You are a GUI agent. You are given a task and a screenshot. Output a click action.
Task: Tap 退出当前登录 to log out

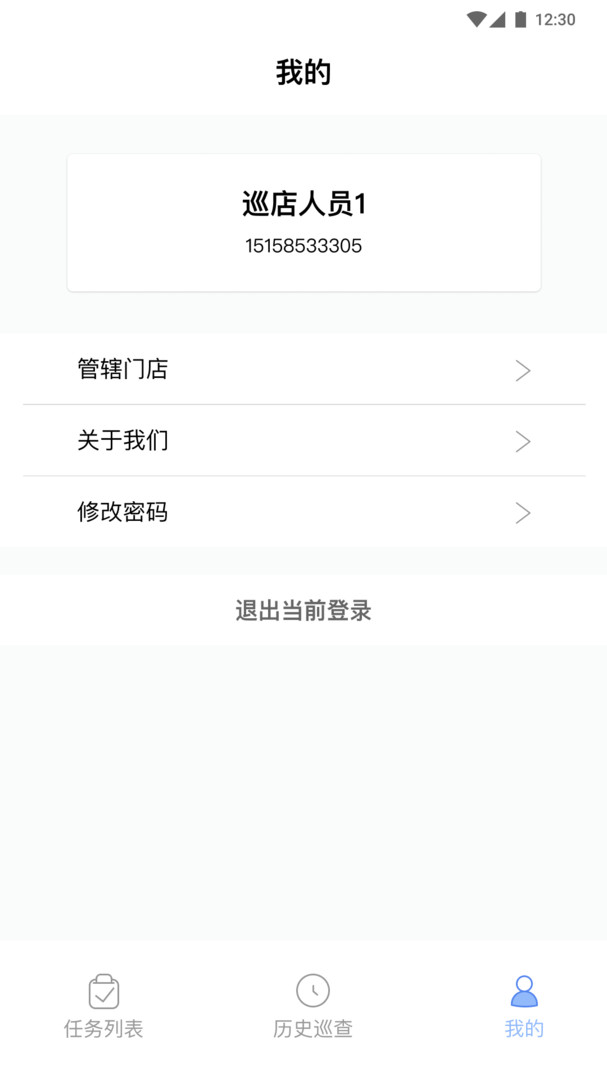(303, 610)
